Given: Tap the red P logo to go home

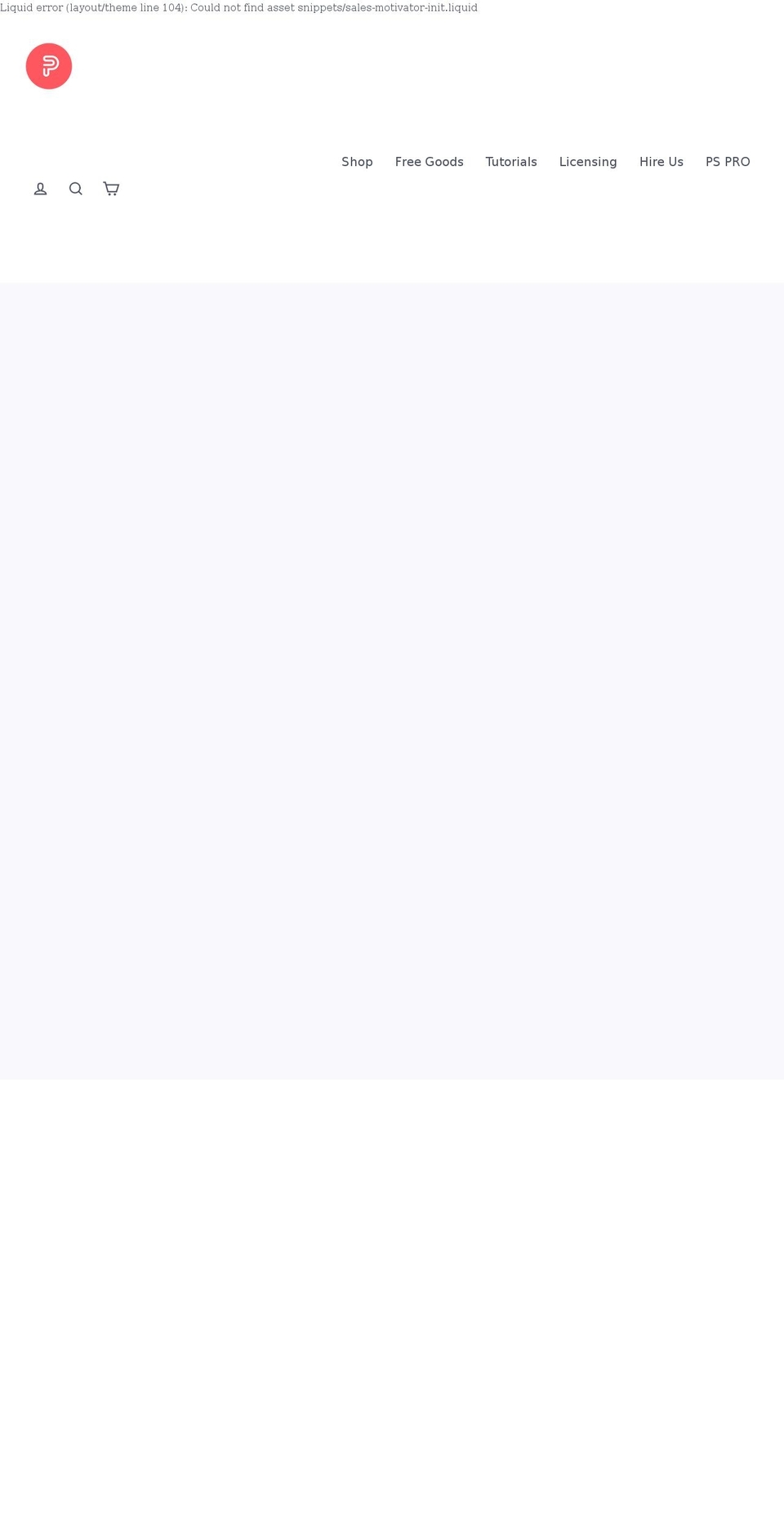Looking at the screenshot, I should 49,66.
